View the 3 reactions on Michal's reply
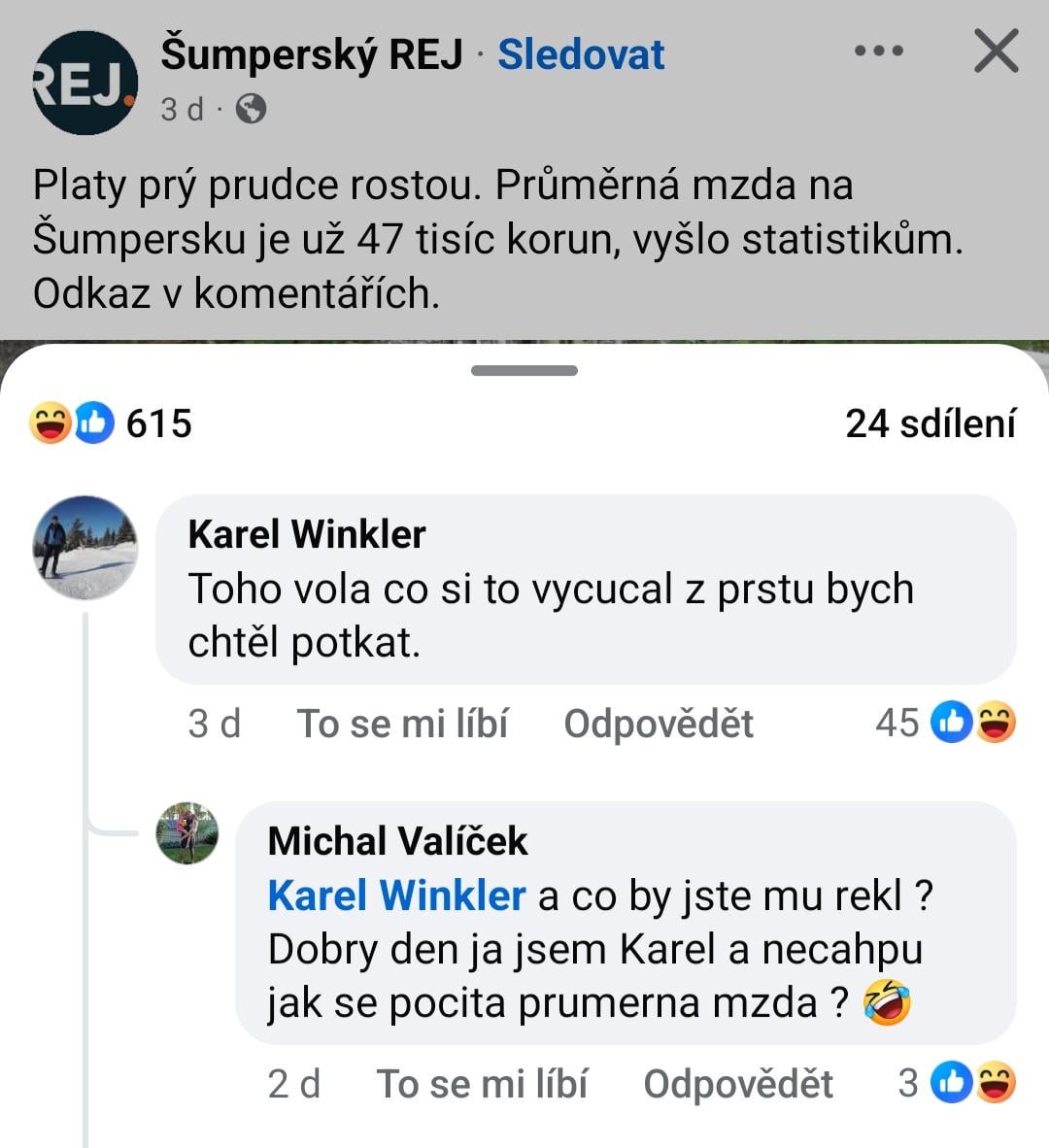Screen dimensions: 1049x1148 957,1083
